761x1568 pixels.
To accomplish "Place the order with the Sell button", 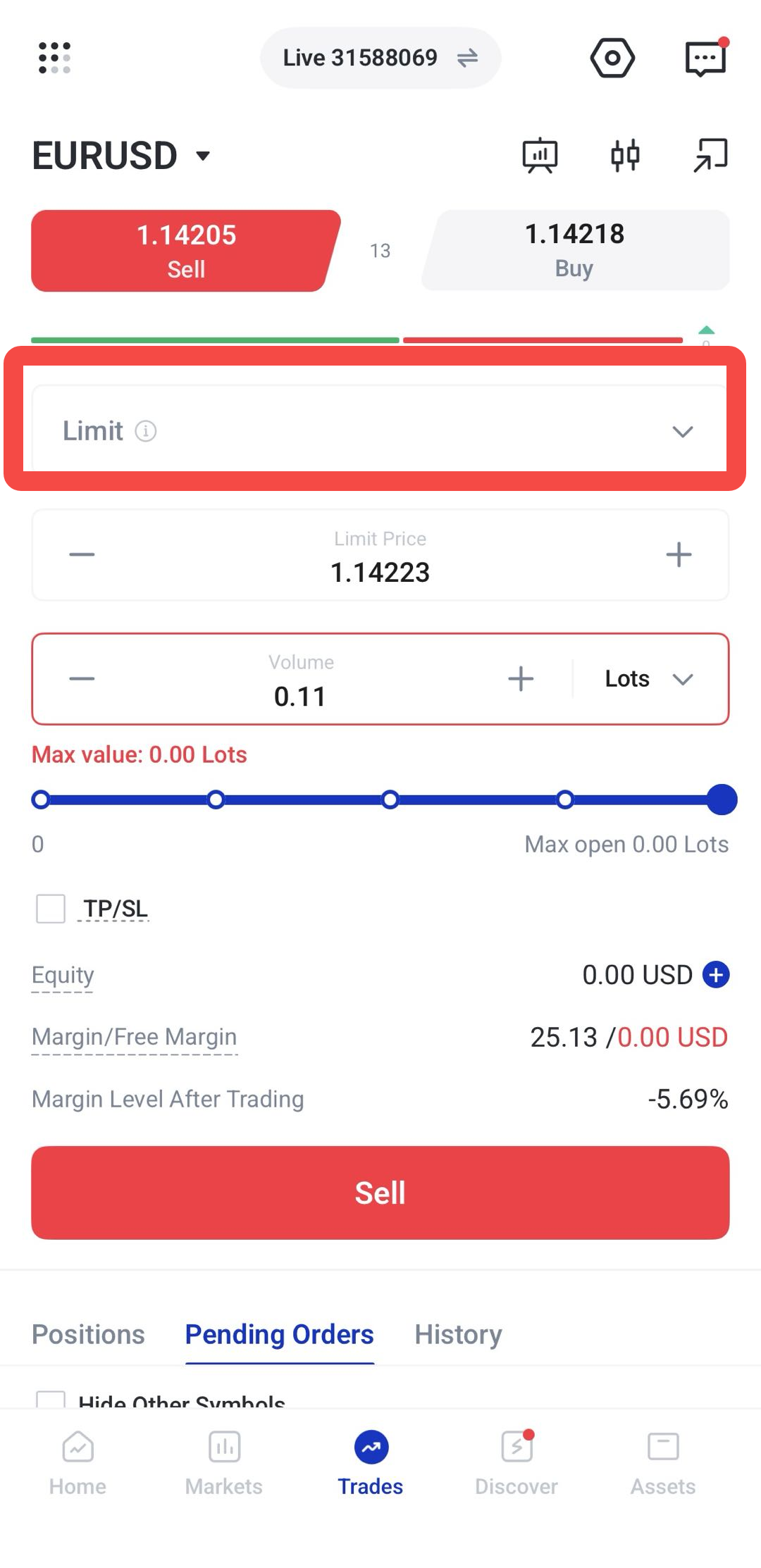I will pyautogui.click(x=380, y=1193).
